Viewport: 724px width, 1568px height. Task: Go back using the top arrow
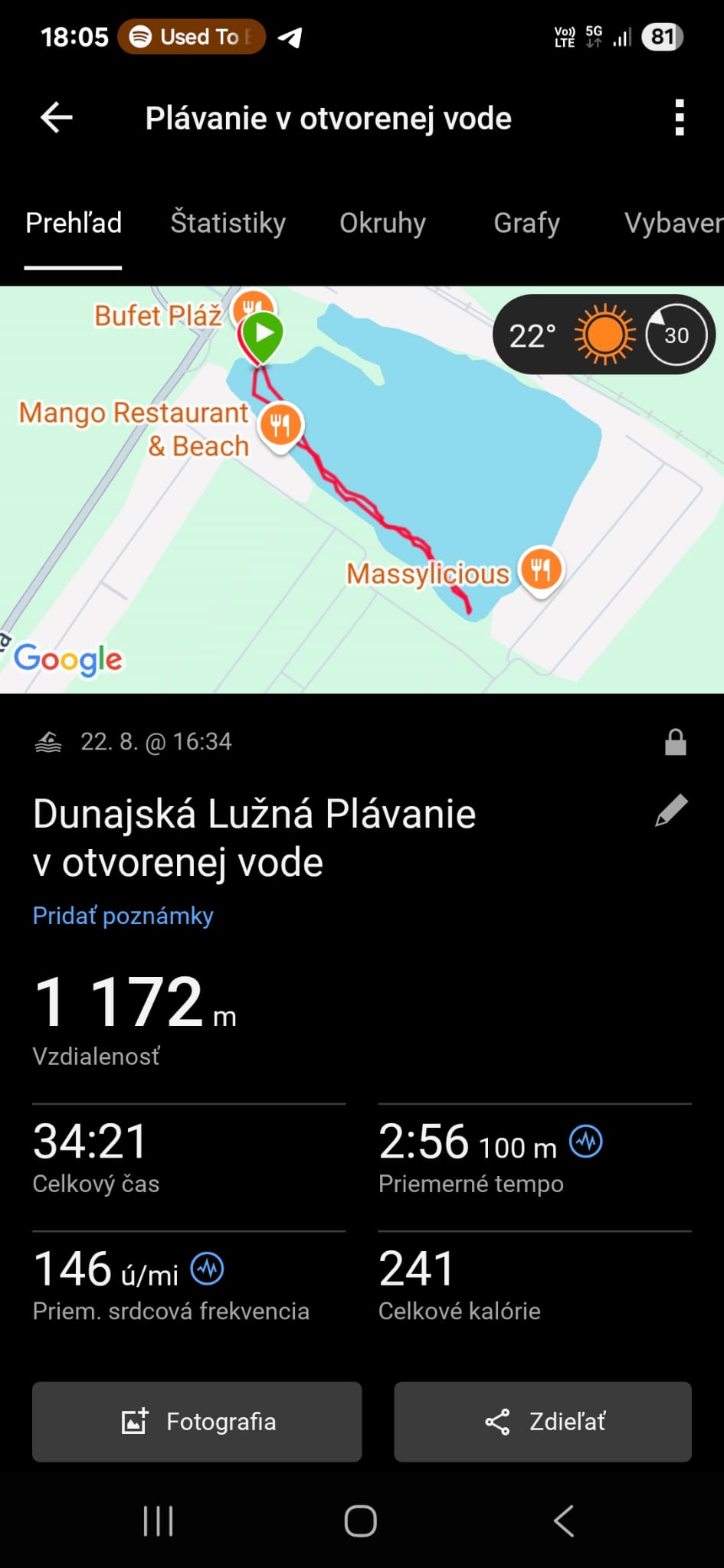(x=57, y=118)
